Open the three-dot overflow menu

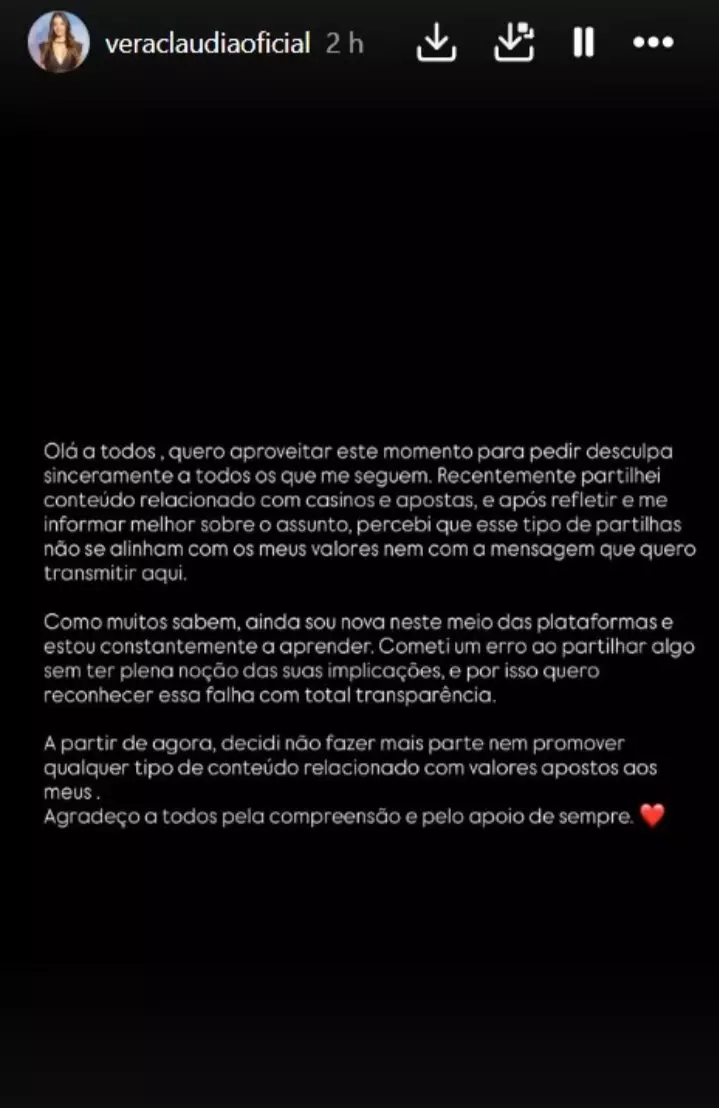pyautogui.click(x=653, y=43)
